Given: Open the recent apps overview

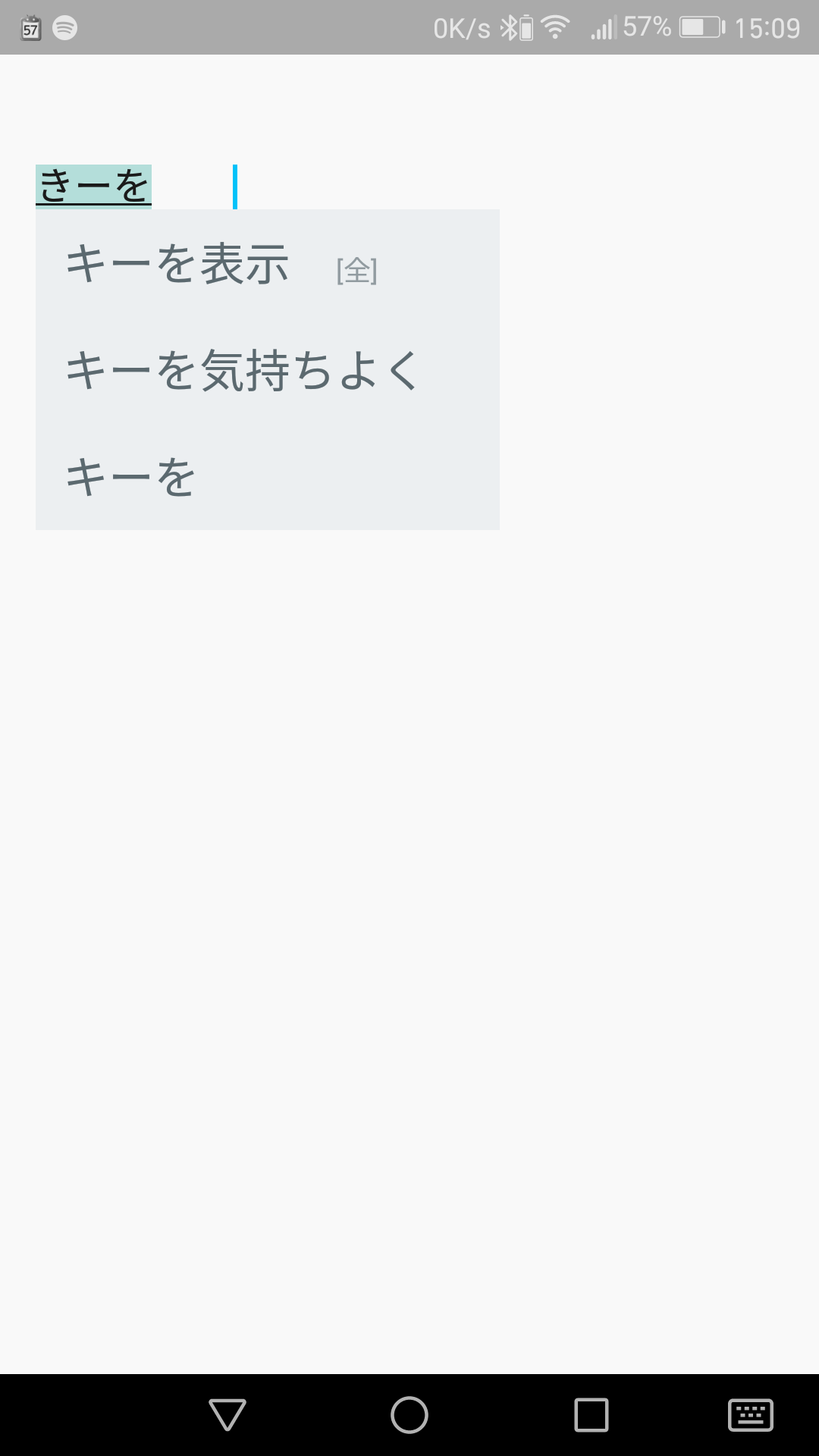Looking at the screenshot, I should (591, 1415).
